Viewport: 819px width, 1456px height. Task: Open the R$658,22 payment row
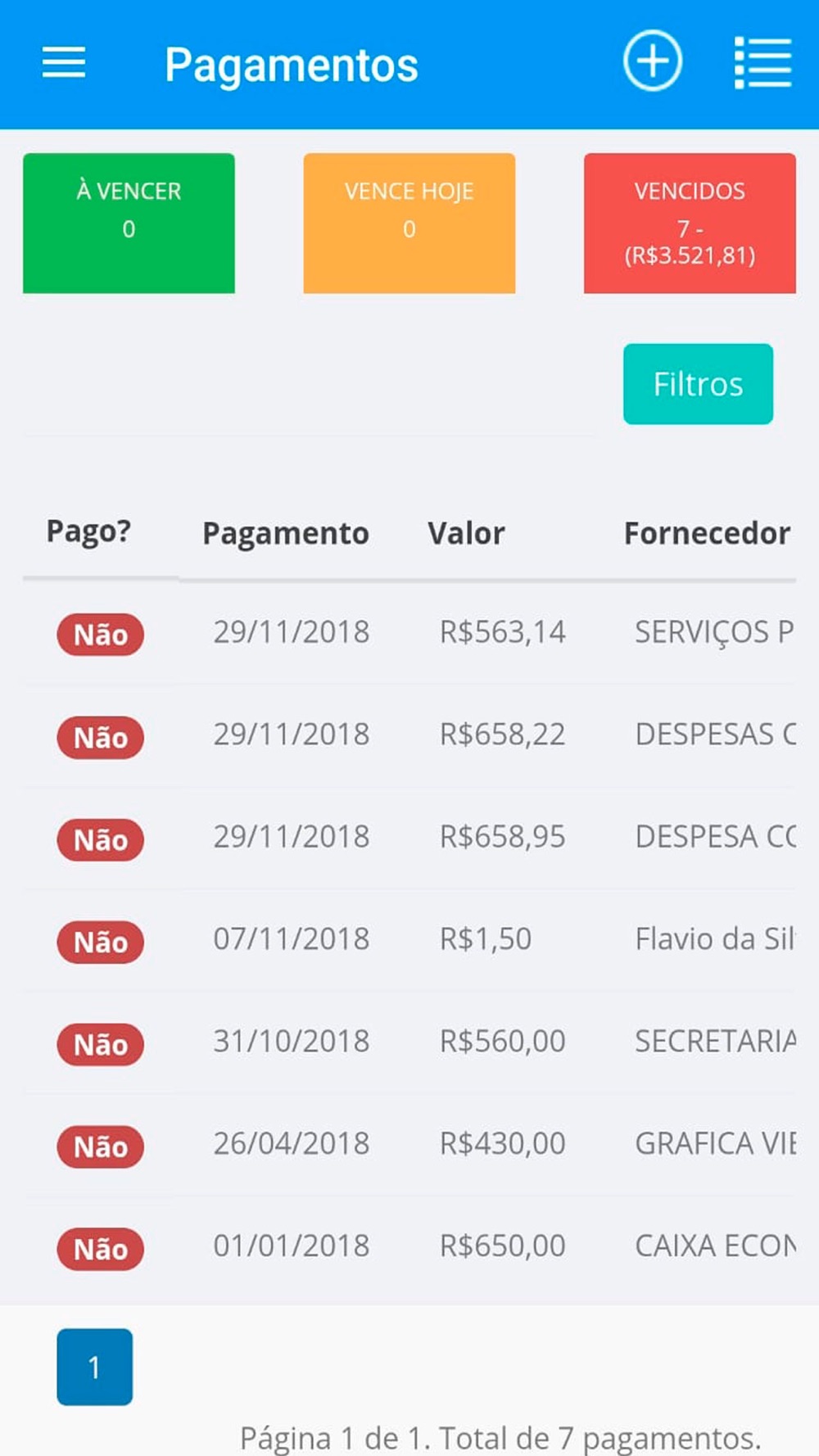pyautogui.click(x=409, y=735)
